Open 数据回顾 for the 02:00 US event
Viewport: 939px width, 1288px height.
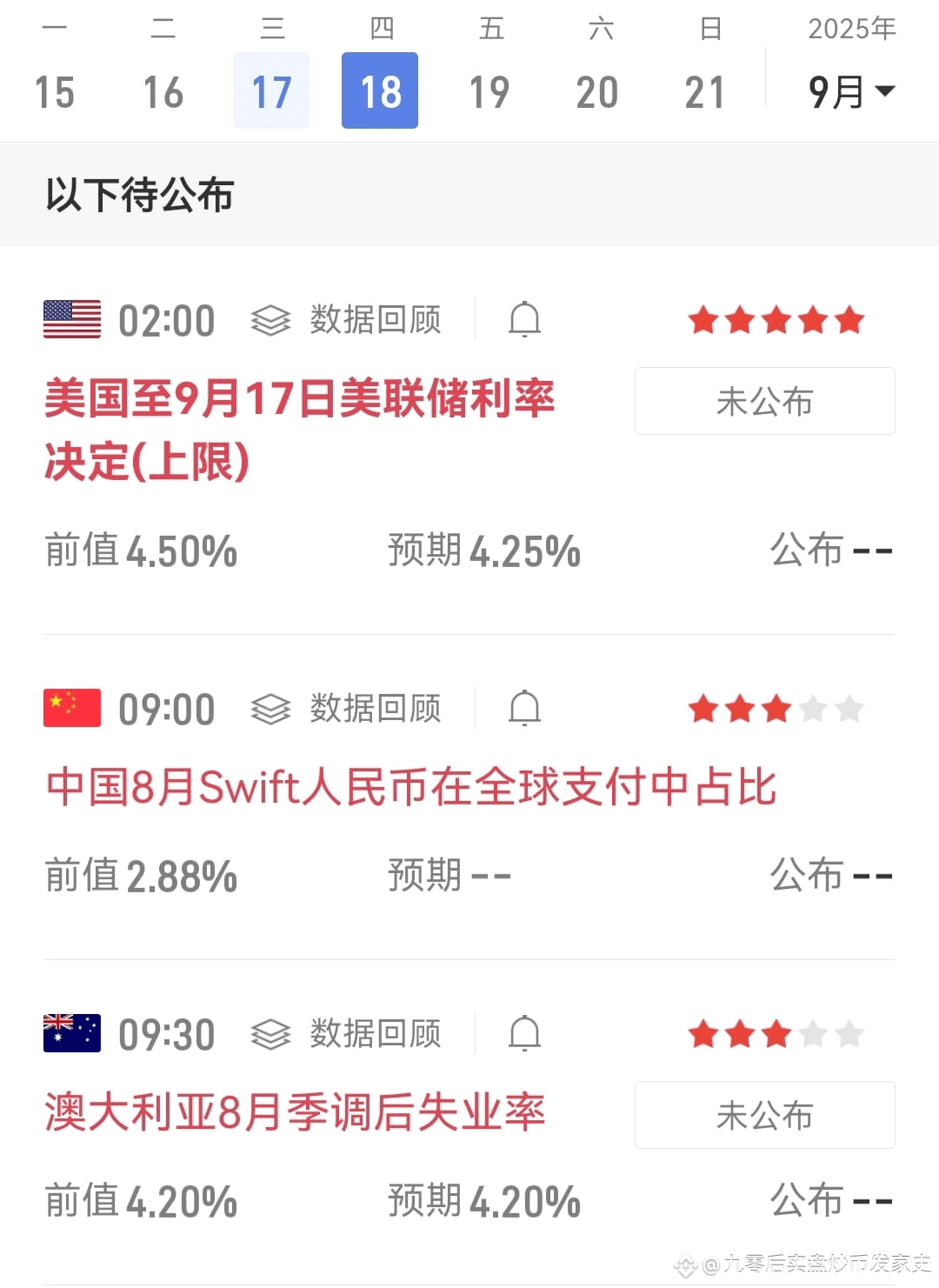pos(347,320)
